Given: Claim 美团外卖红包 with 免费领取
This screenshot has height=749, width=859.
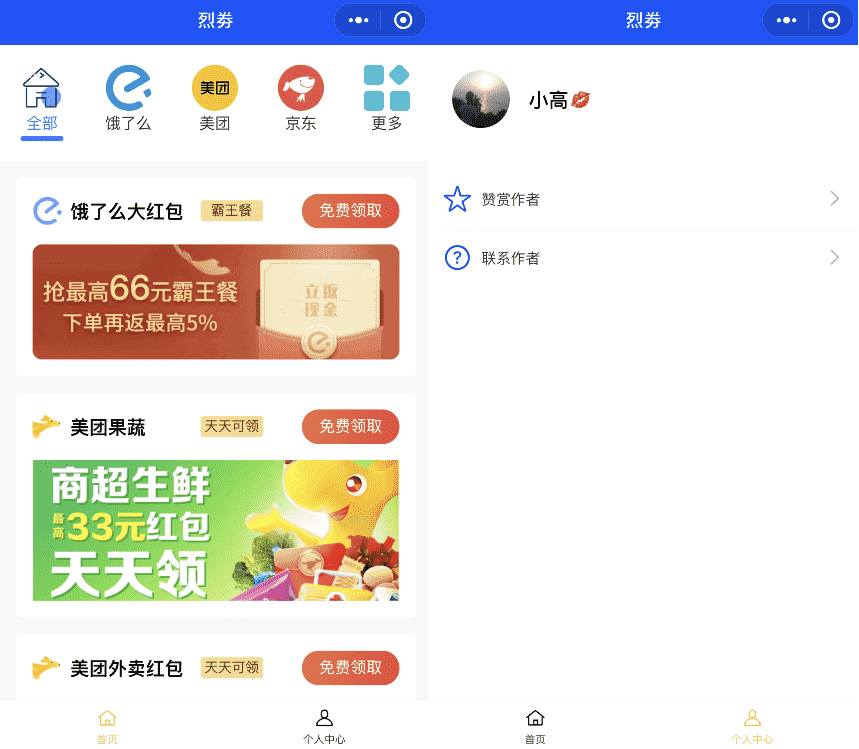Looking at the screenshot, I should pyautogui.click(x=350, y=668).
